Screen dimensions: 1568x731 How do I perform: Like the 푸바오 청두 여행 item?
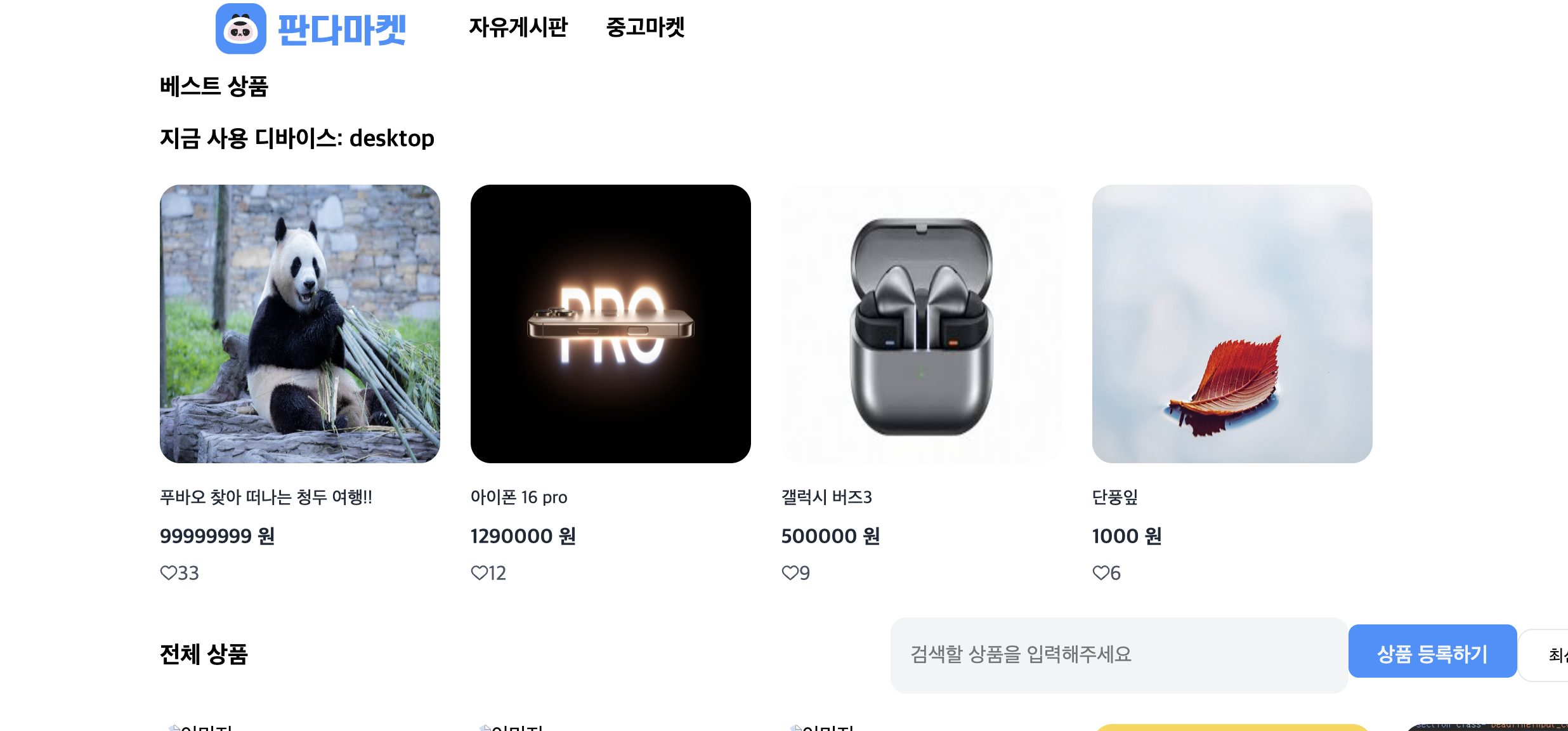pos(168,573)
